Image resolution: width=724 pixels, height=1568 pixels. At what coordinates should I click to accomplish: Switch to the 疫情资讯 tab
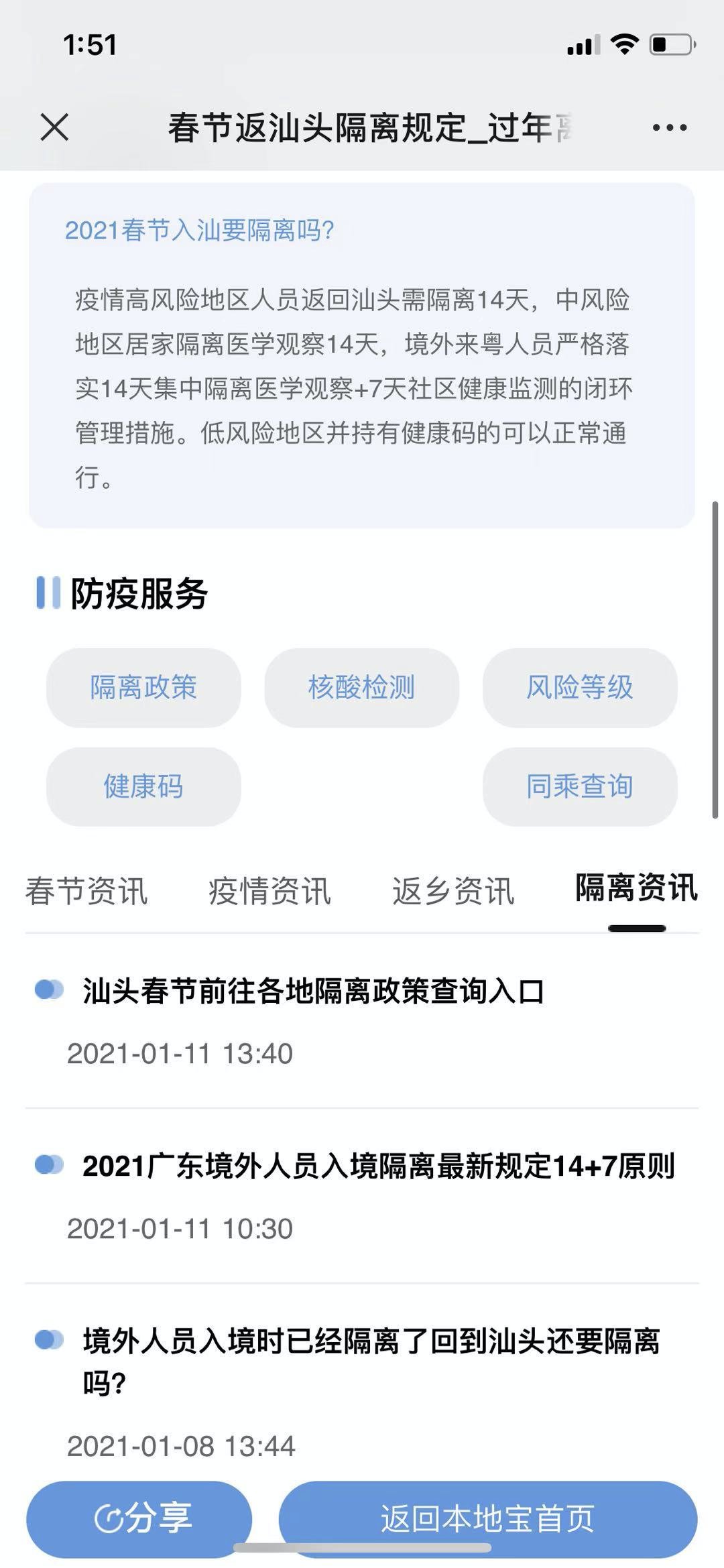[x=269, y=891]
